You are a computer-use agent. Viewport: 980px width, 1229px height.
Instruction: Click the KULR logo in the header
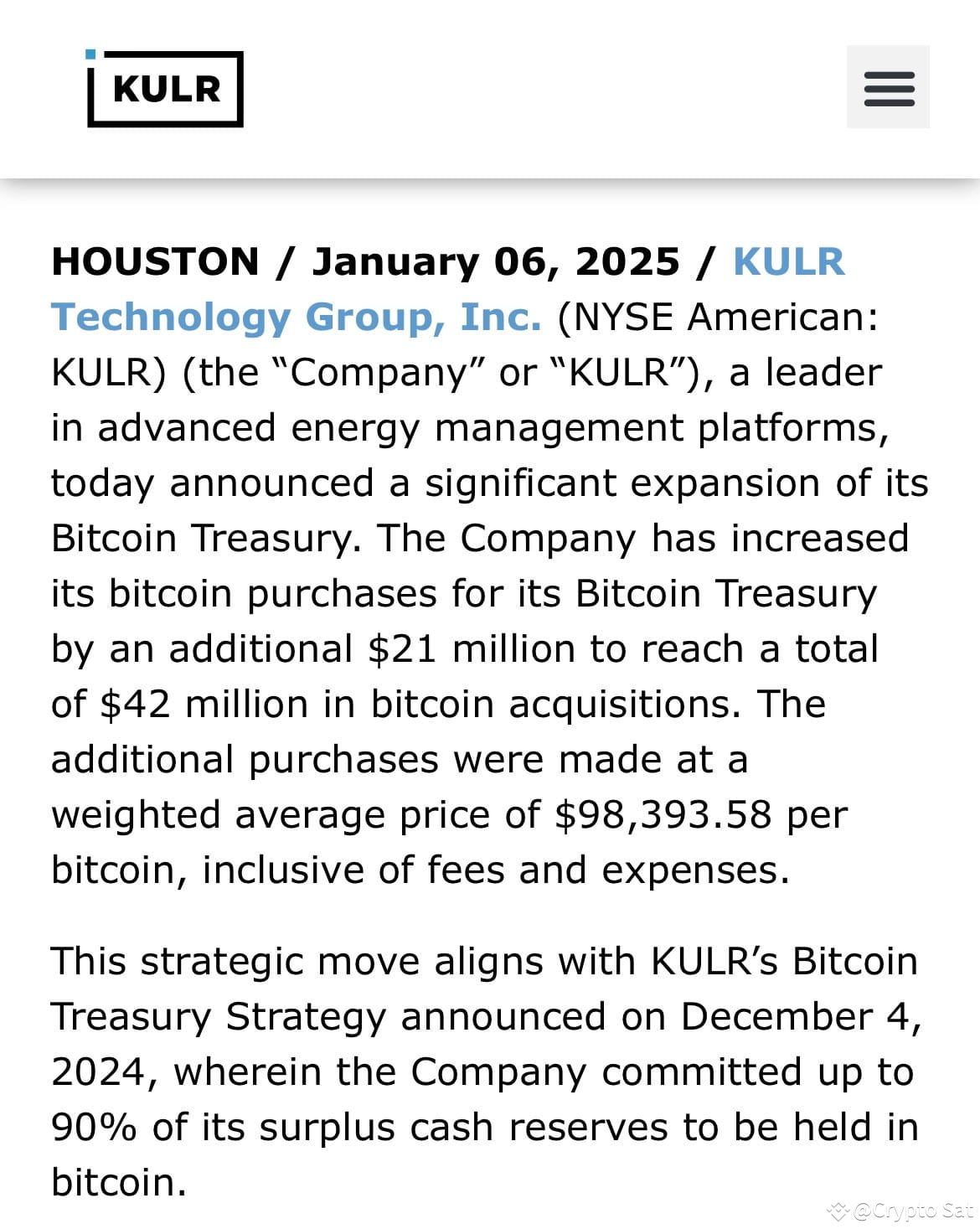click(x=164, y=90)
